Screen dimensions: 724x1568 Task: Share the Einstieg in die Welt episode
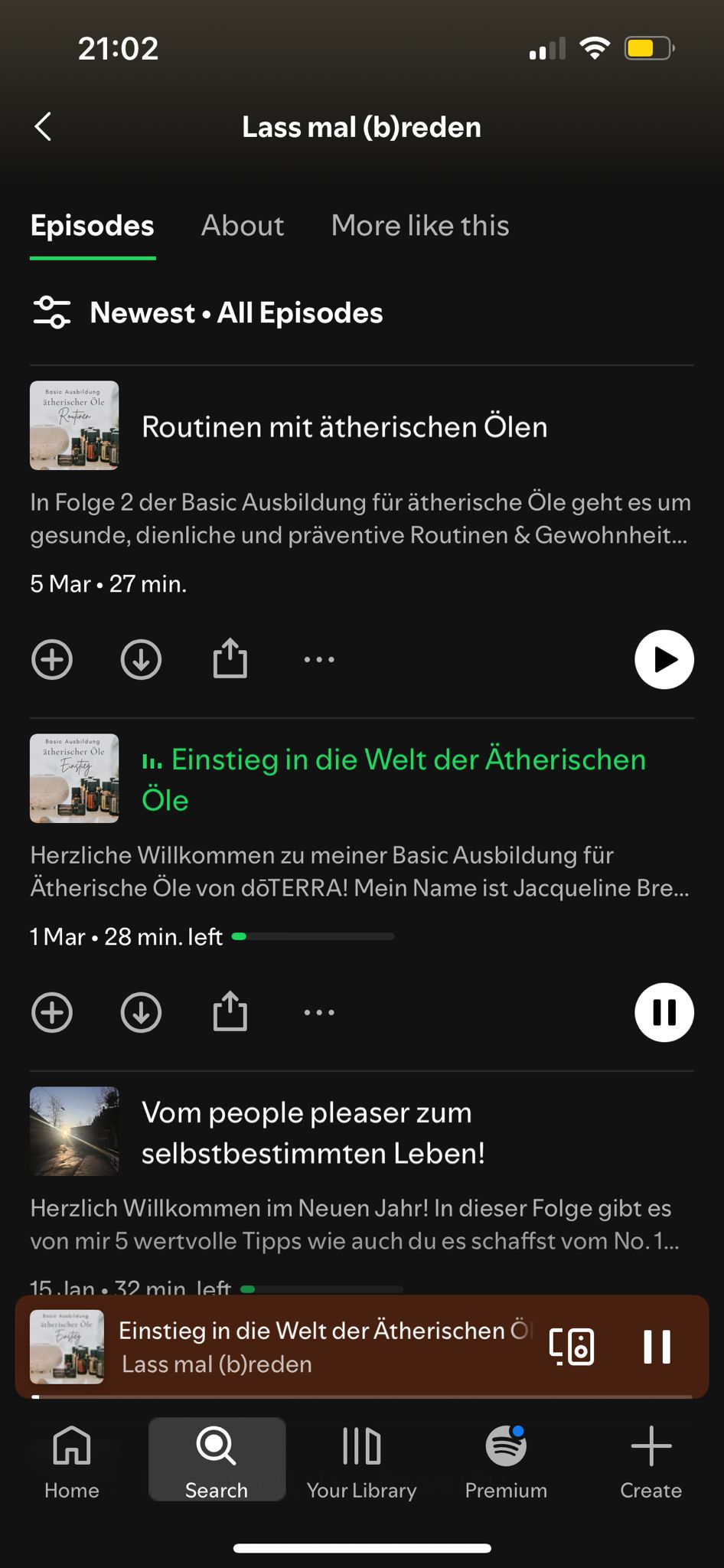pyautogui.click(x=230, y=1012)
